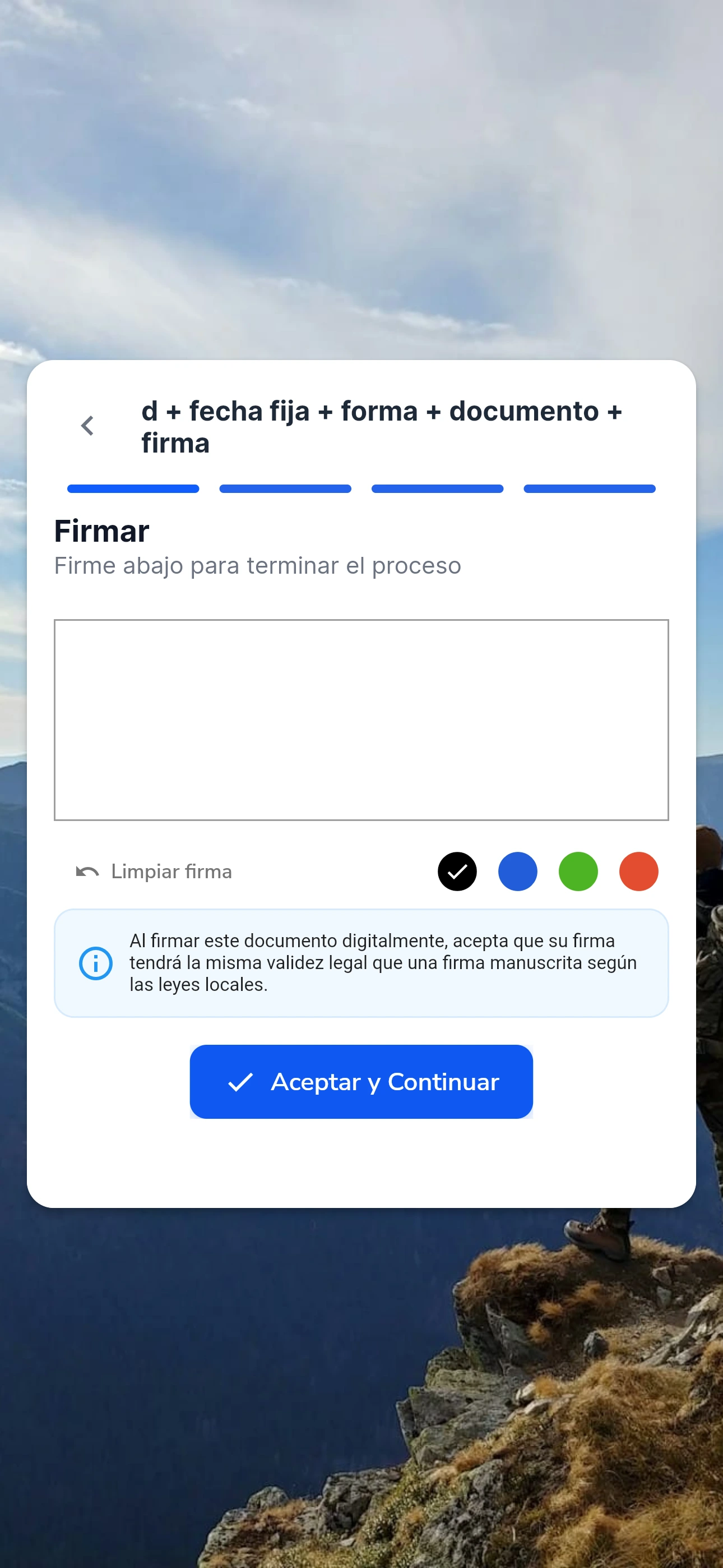Select the red ink circle

click(638, 871)
